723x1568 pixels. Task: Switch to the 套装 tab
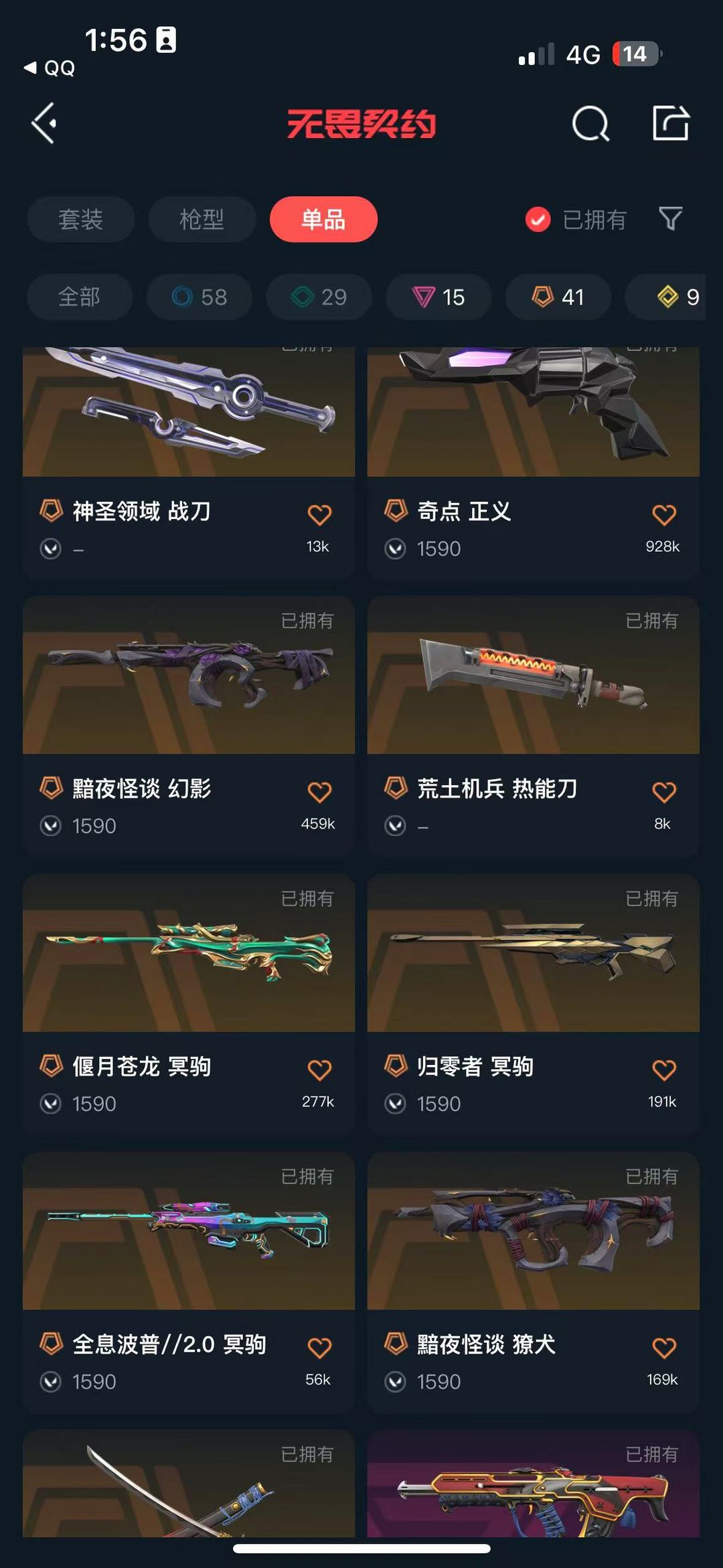coord(81,219)
